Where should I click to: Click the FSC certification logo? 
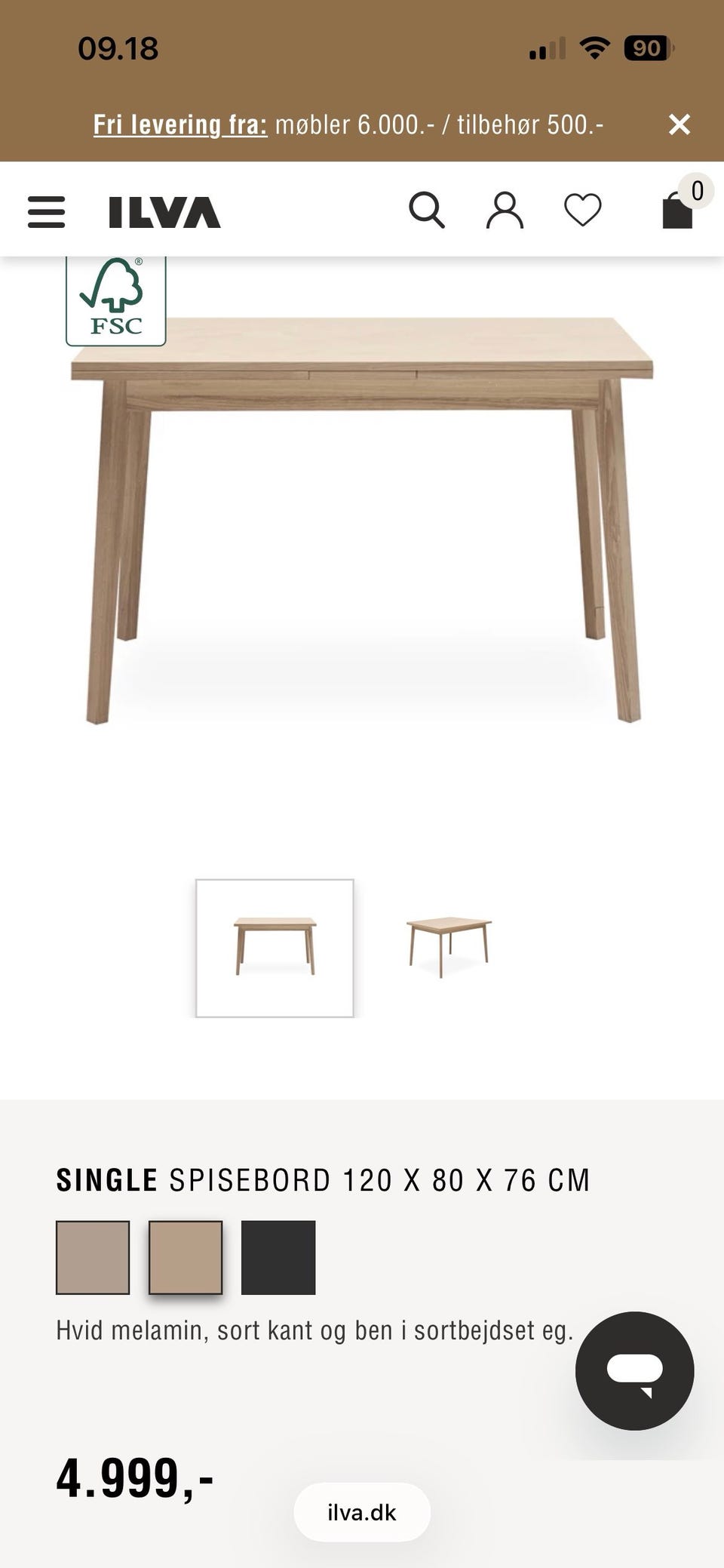(115, 299)
